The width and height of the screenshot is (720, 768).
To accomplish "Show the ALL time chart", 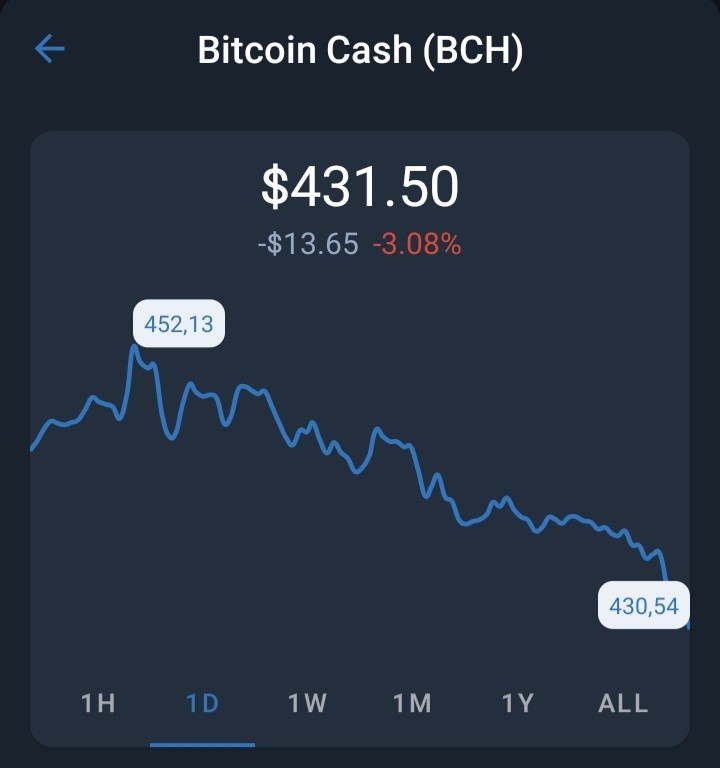I will pos(623,703).
